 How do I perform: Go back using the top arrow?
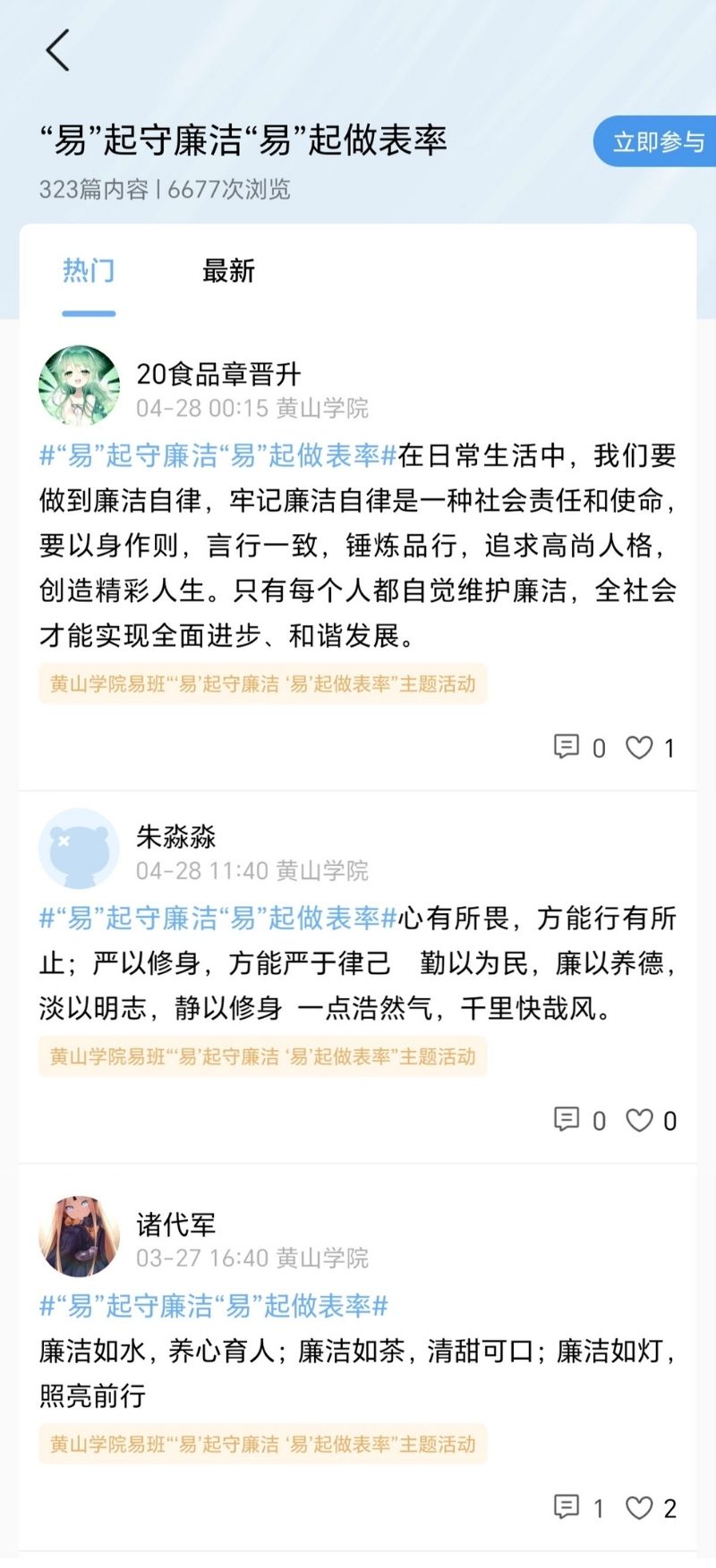point(58,50)
